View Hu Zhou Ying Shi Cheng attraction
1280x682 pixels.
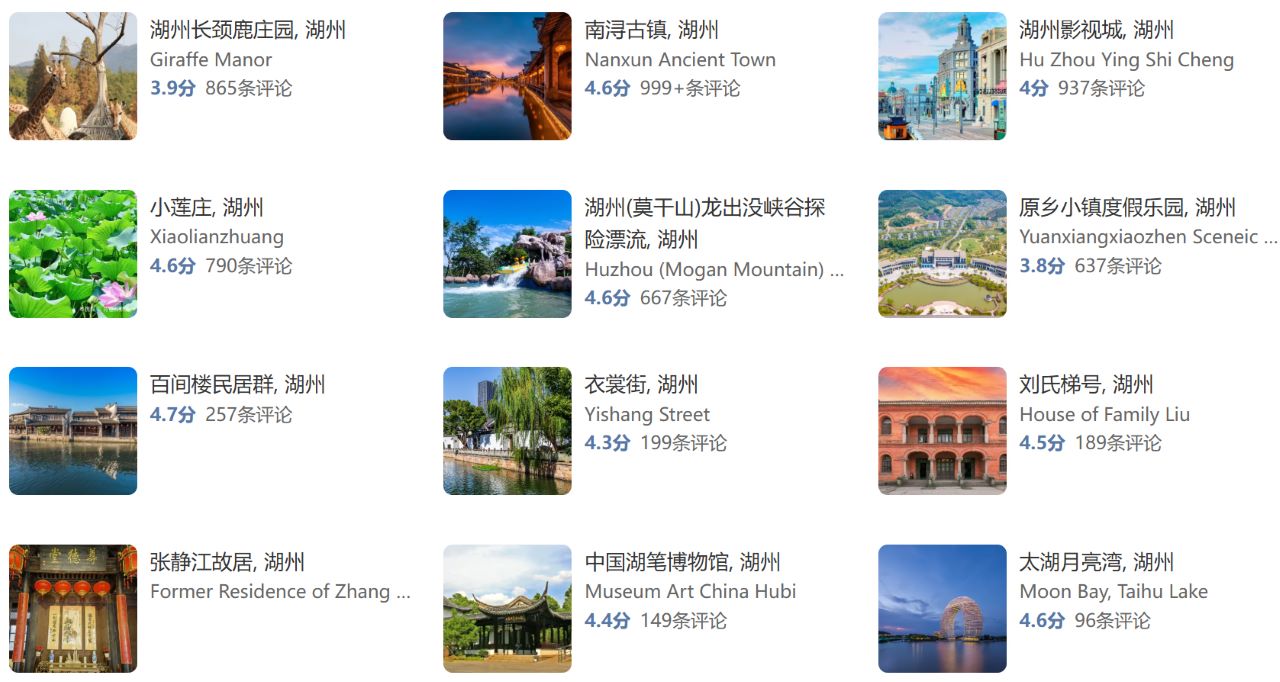click(1096, 30)
